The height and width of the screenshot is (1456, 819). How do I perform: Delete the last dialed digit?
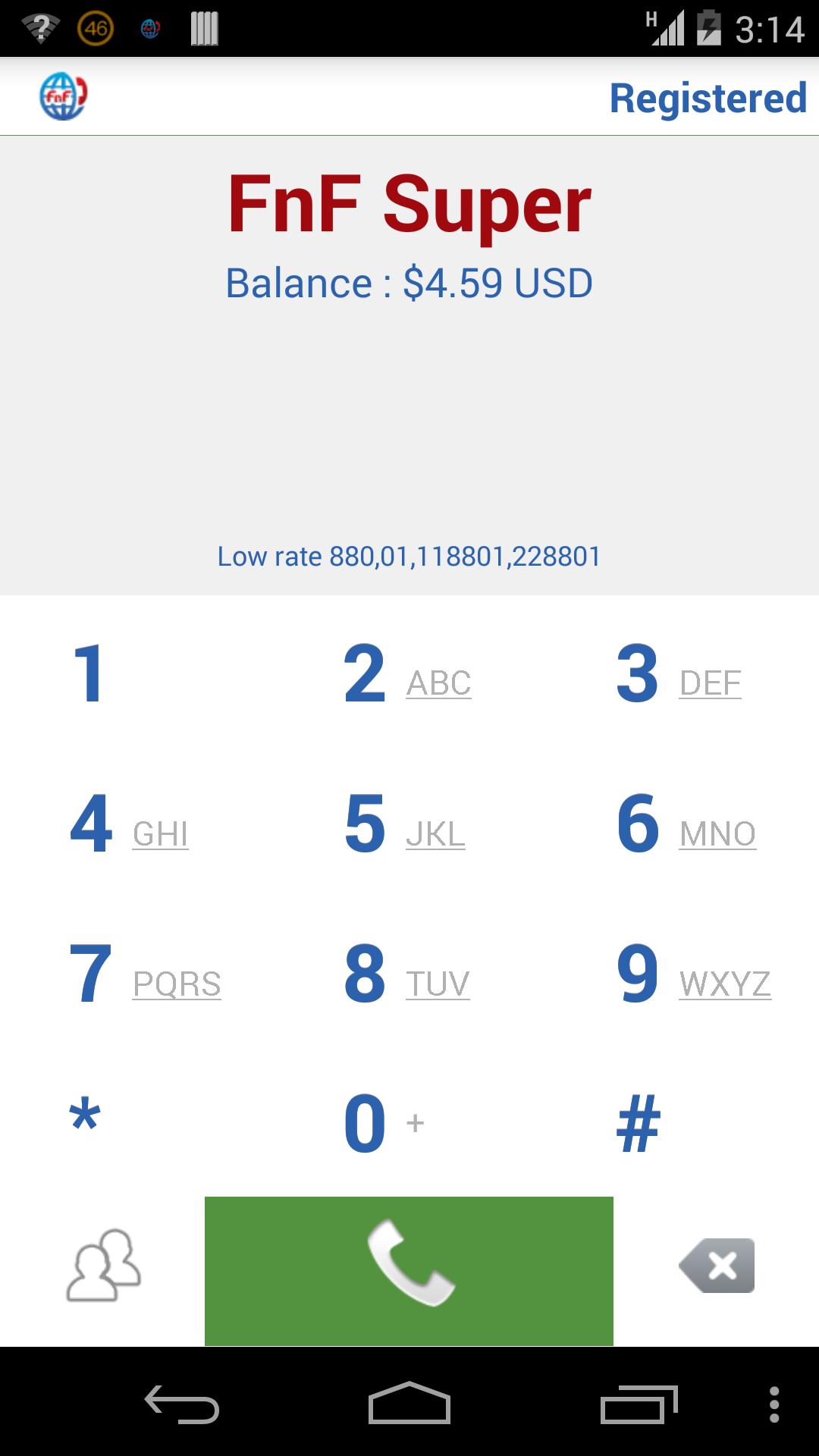pos(717,1266)
